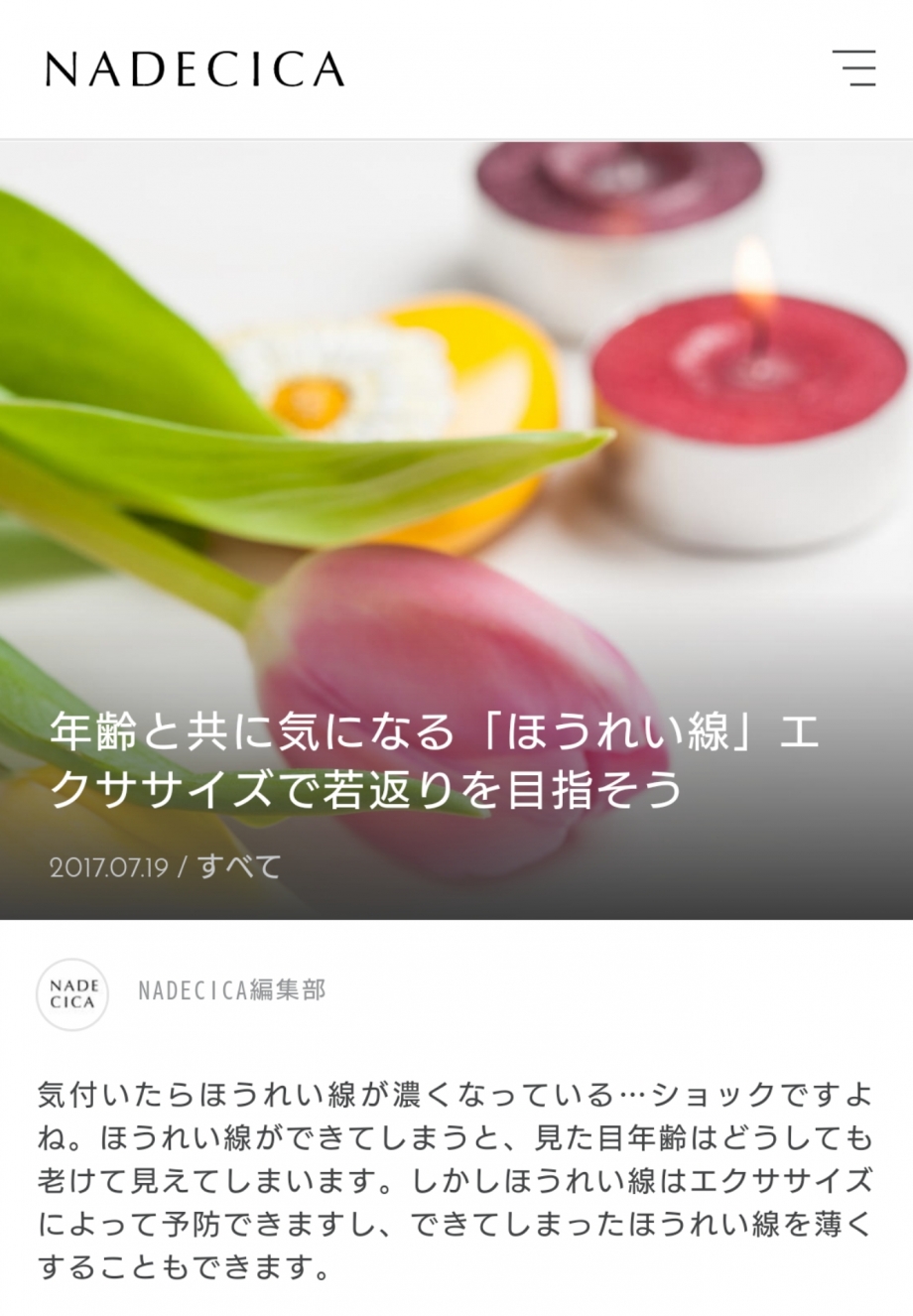The height and width of the screenshot is (1316, 913).
Task: Open the すべて category link
Action: pos(239,866)
